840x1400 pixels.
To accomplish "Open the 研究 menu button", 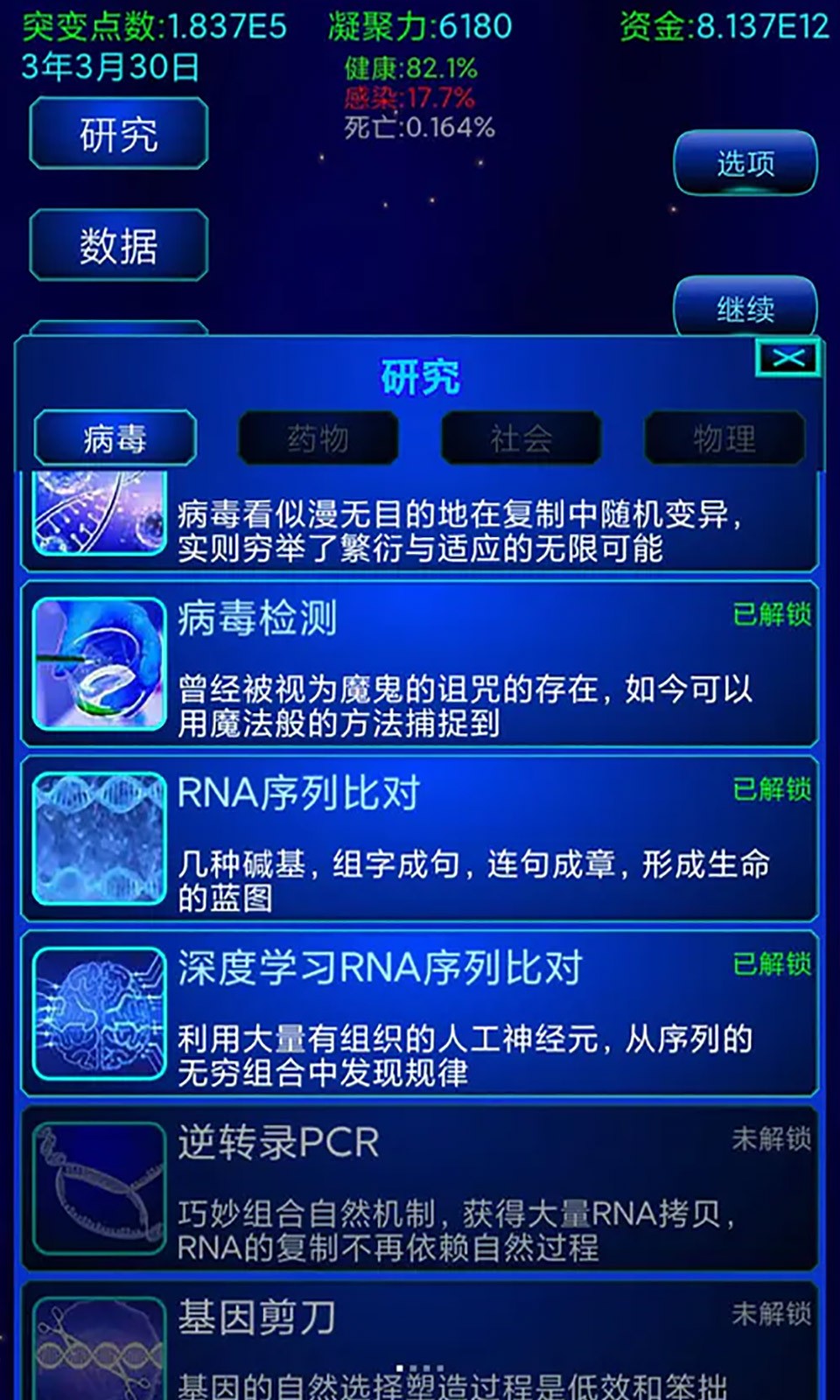I will [x=119, y=134].
